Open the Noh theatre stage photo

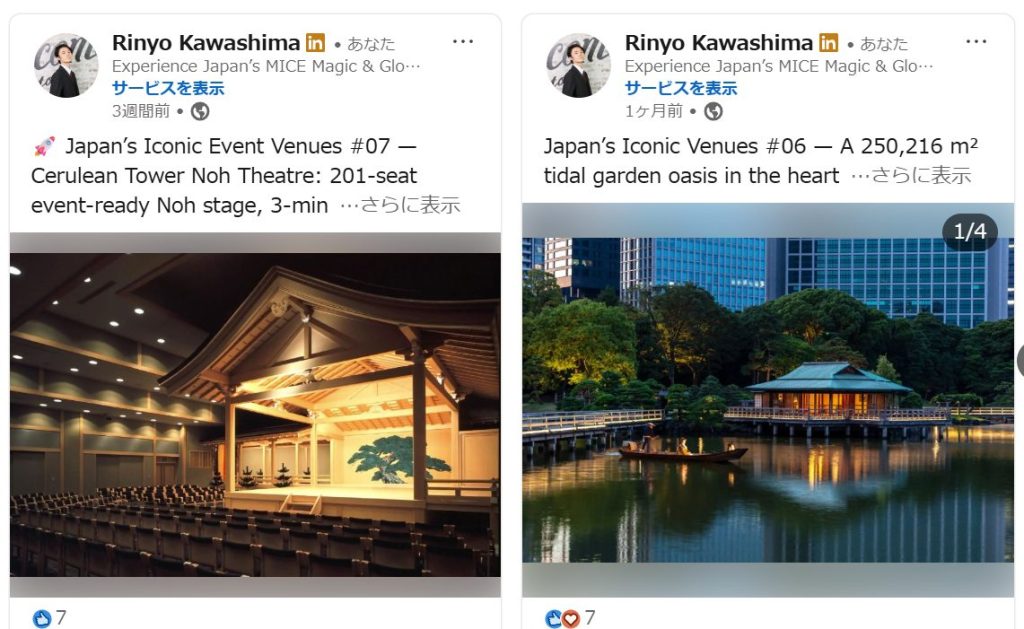pos(255,414)
